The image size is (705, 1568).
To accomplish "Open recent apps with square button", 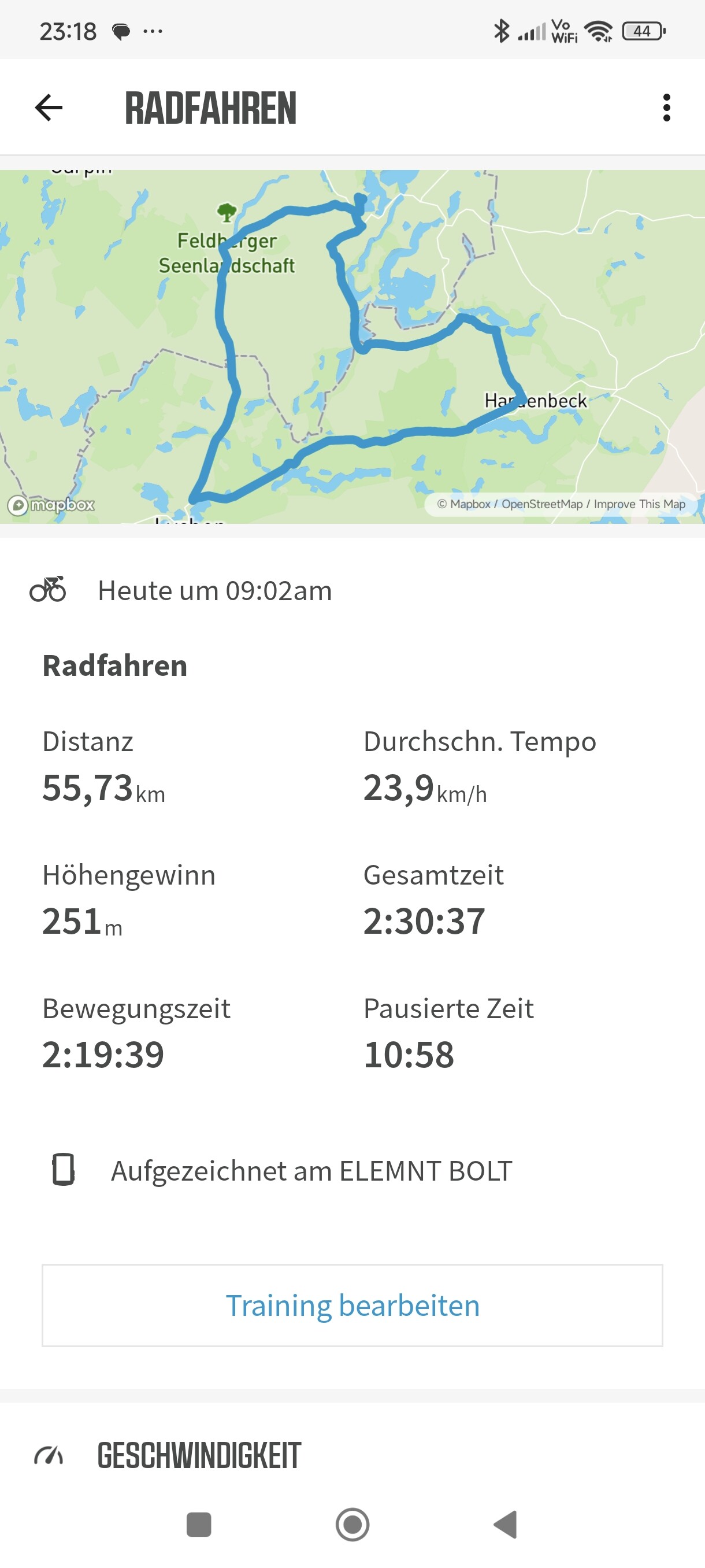I will 199,1524.
